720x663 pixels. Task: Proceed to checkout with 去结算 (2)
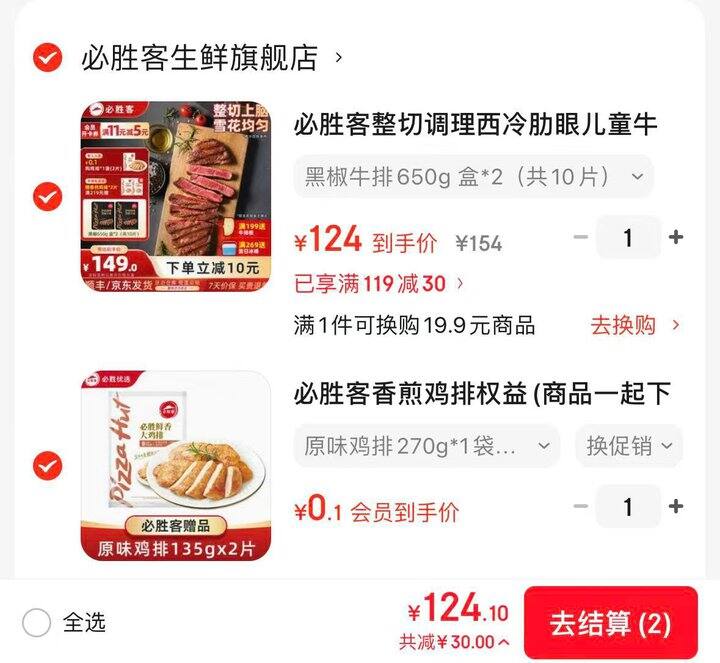[610, 623]
